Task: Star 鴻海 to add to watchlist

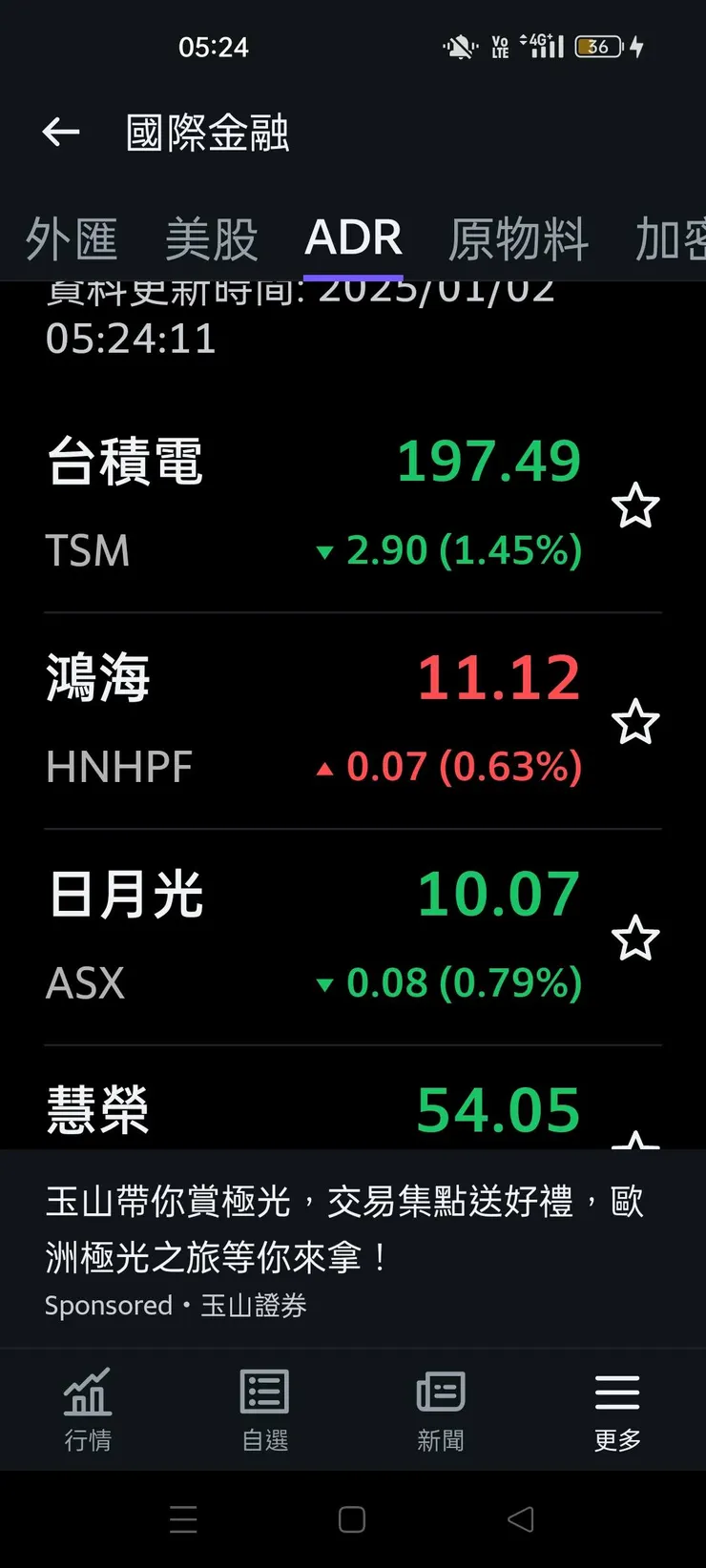Action: [635, 722]
